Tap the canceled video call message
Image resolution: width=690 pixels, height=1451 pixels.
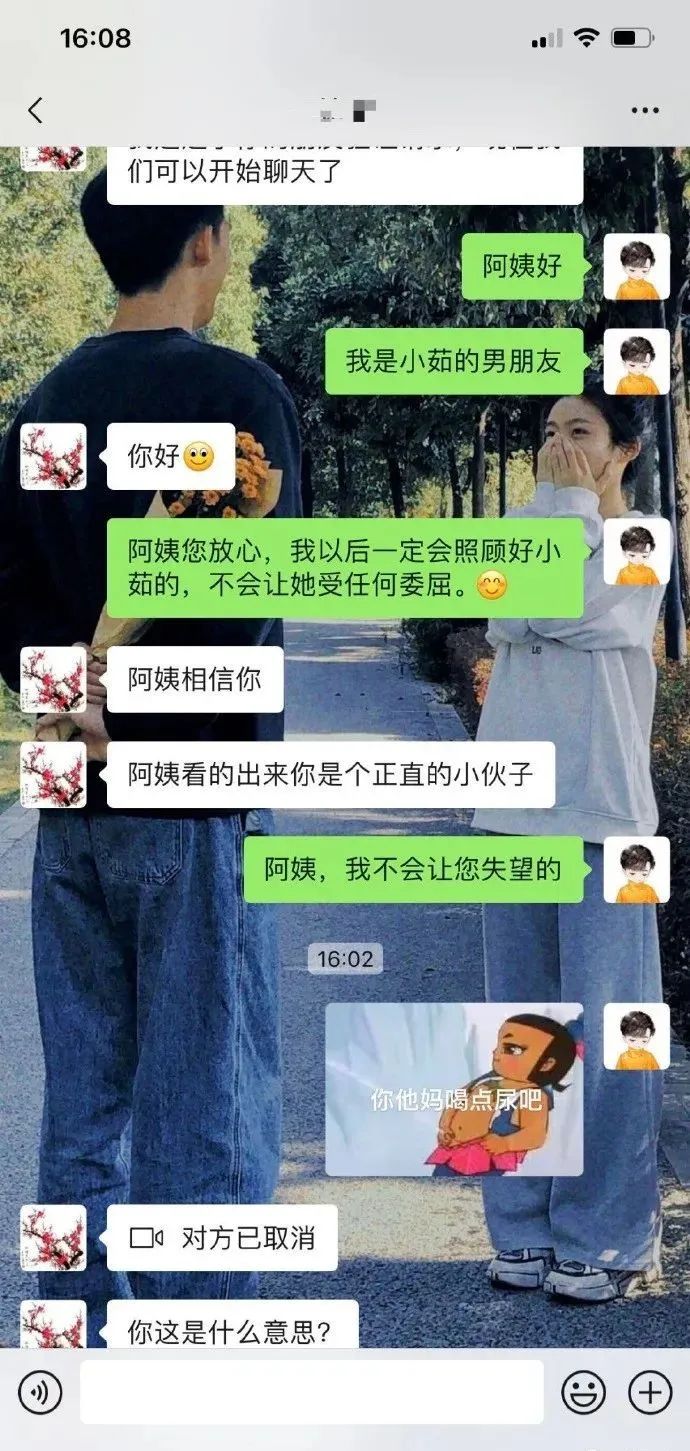pyautogui.click(x=222, y=1238)
